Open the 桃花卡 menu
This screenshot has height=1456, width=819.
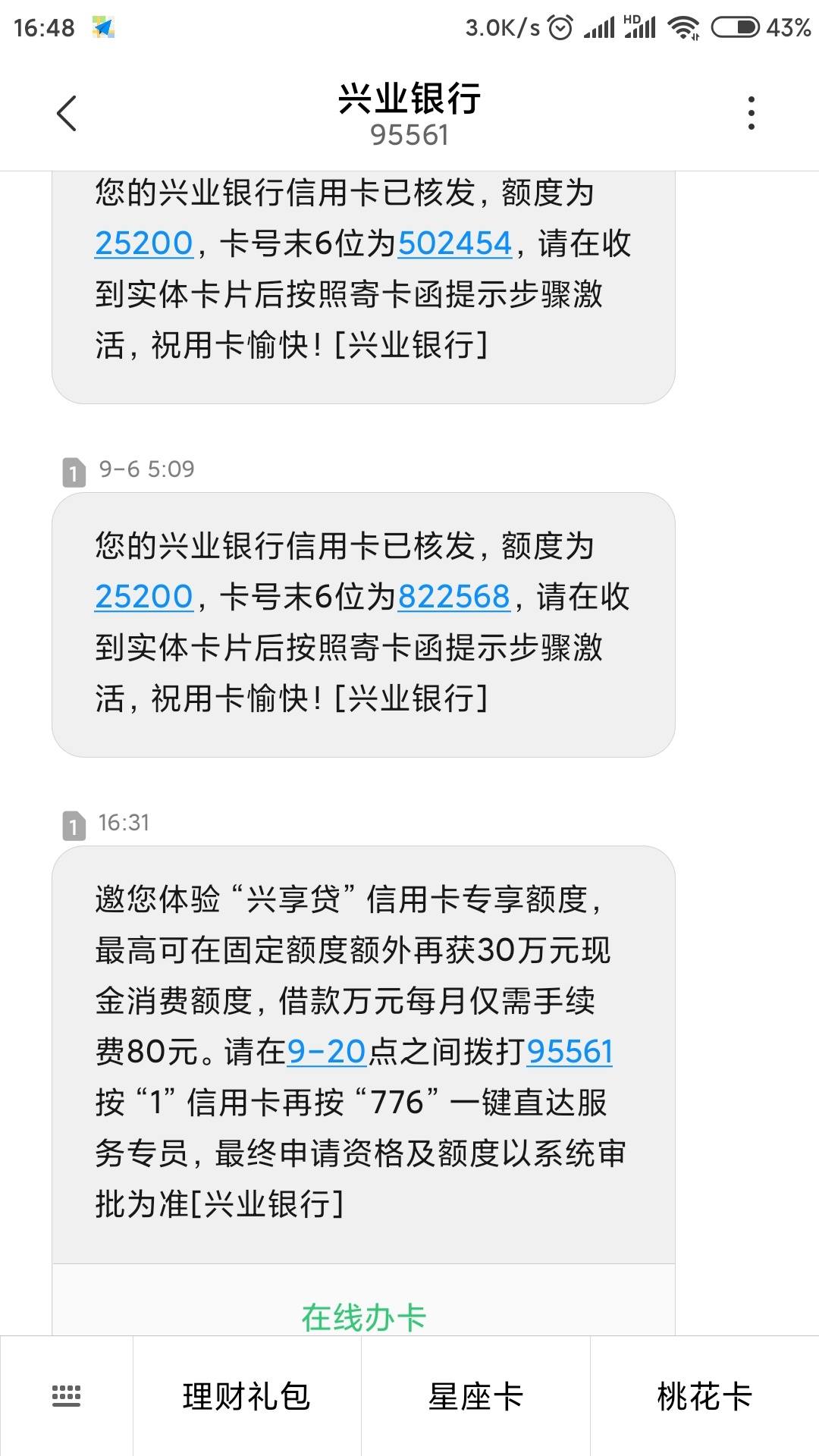point(704,1396)
